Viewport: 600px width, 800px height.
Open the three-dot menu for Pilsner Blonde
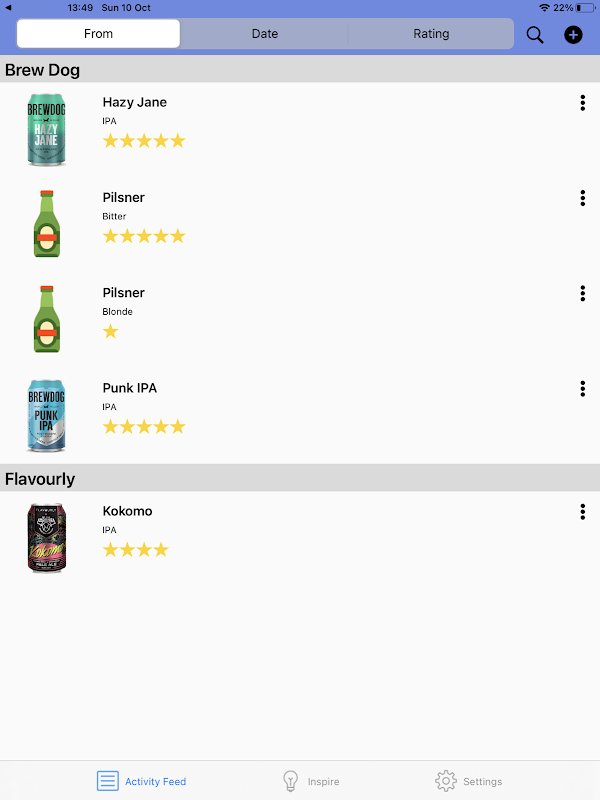coord(582,293)
